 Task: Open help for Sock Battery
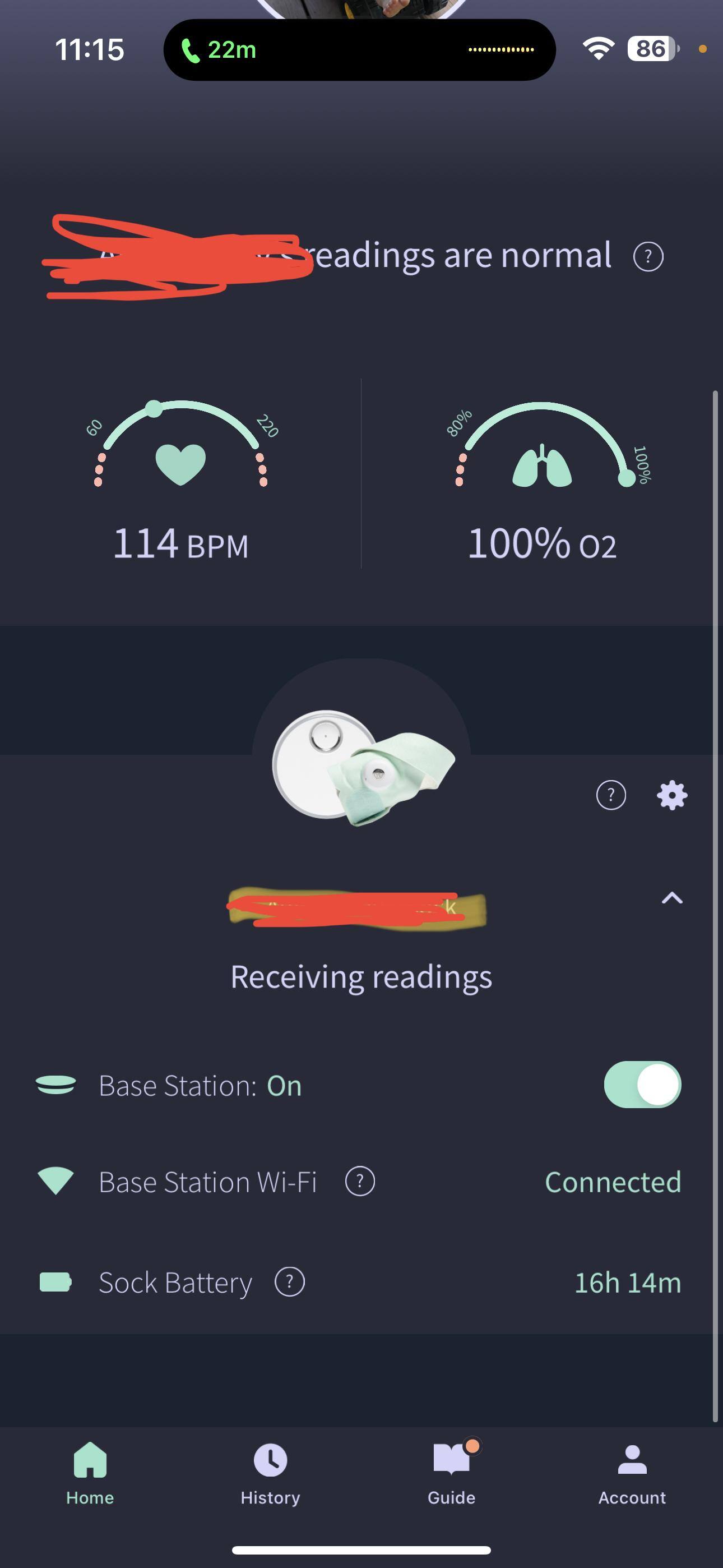coord(290,1282)
